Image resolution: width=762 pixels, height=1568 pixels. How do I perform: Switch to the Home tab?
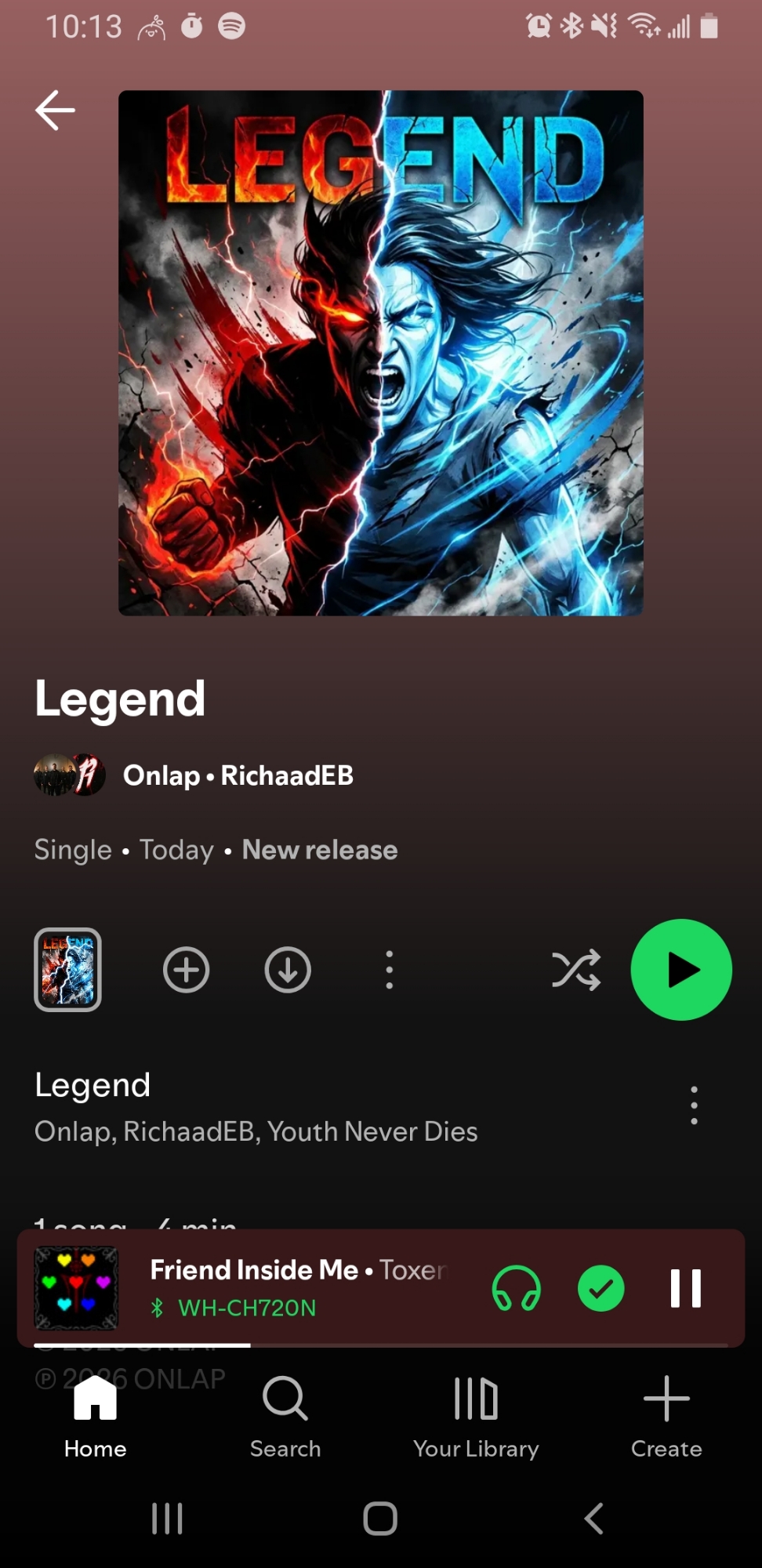95,1416
